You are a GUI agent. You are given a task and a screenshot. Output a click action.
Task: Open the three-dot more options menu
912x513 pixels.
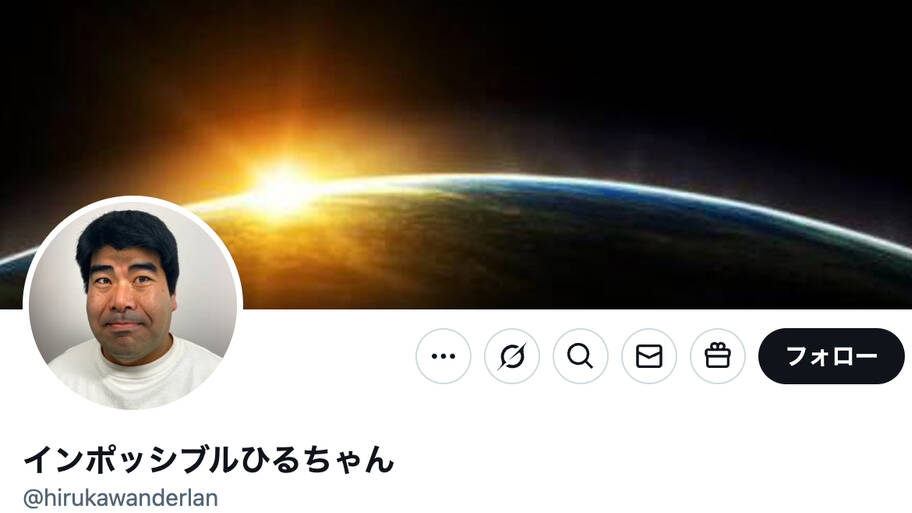click(x=443, y=356)
